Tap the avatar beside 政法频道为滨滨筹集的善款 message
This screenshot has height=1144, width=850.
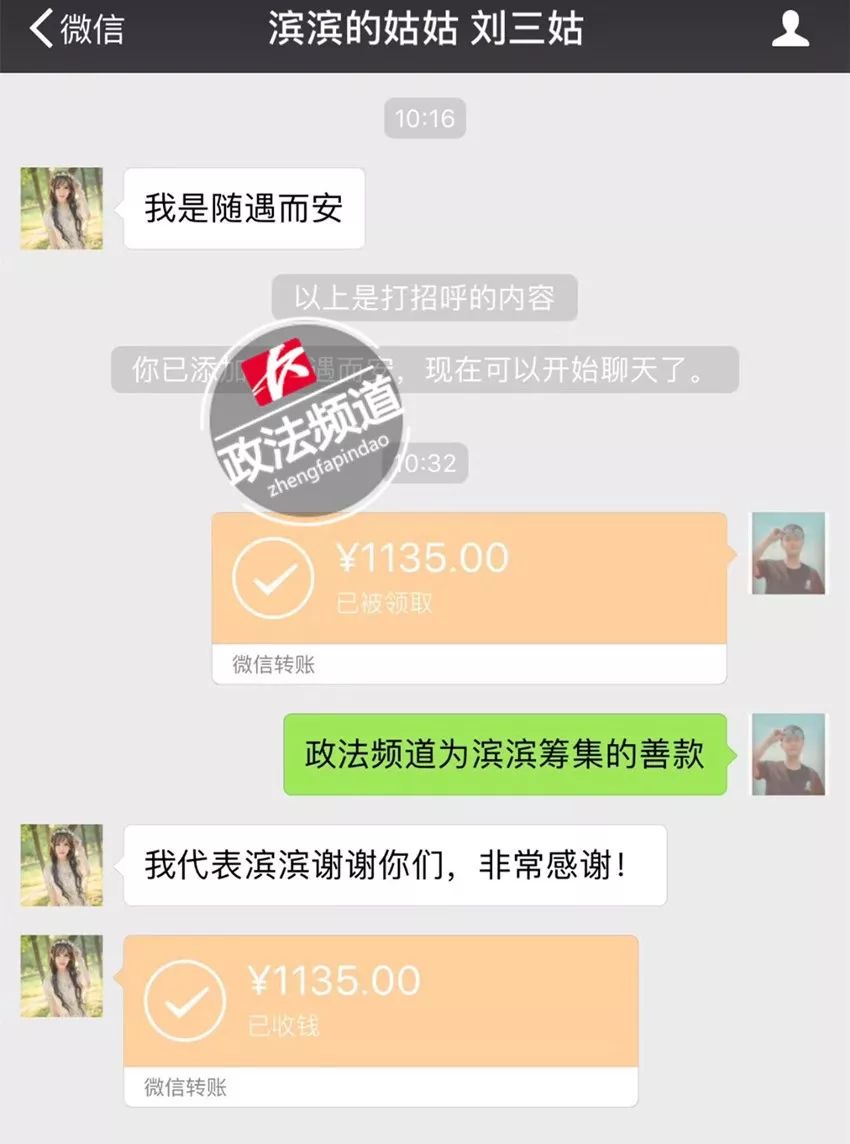point(789,754)
